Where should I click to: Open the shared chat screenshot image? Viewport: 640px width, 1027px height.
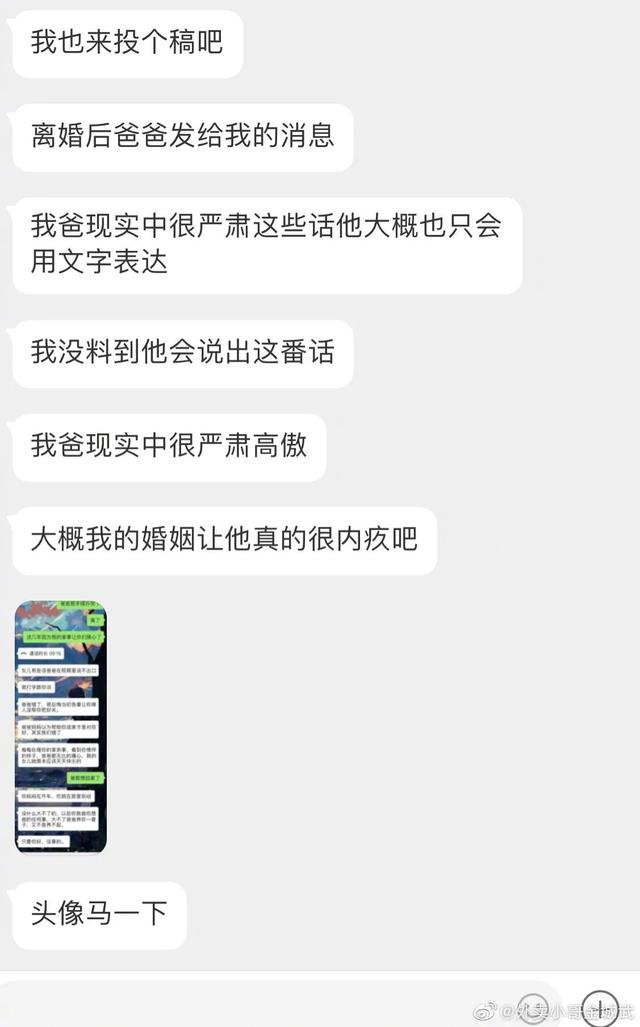click(x=61, y=727)
